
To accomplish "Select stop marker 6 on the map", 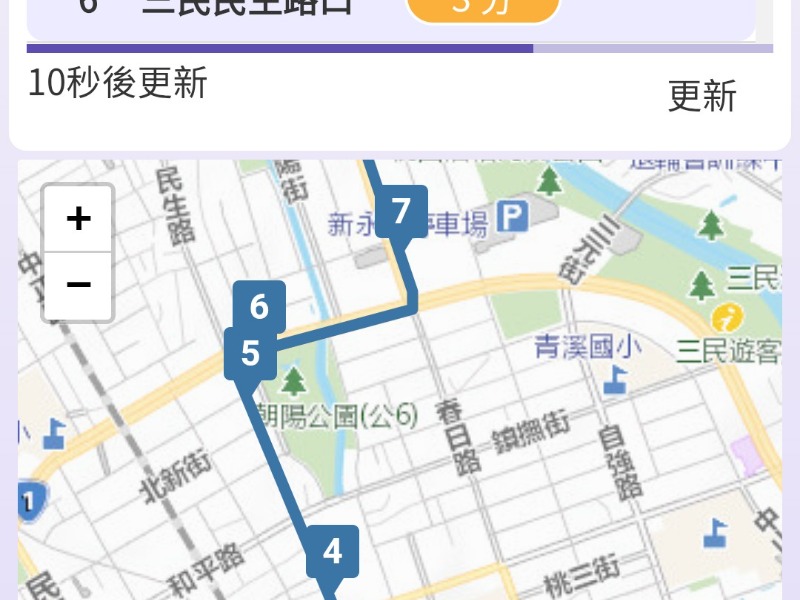I will click(259, 306).
